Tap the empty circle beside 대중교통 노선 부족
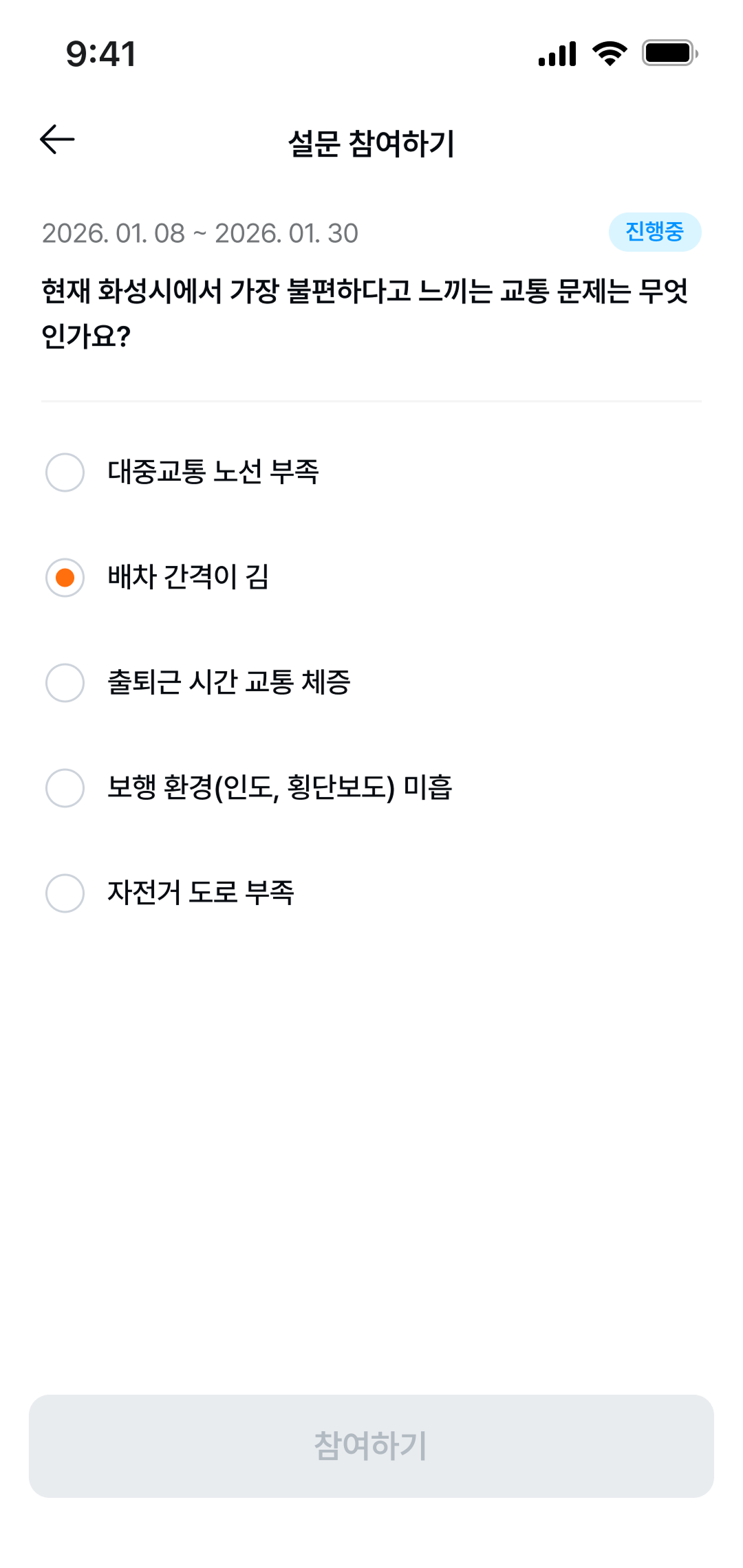This screenshot has width=743, height=1568. pyautogui.click(x=65, y=472)
